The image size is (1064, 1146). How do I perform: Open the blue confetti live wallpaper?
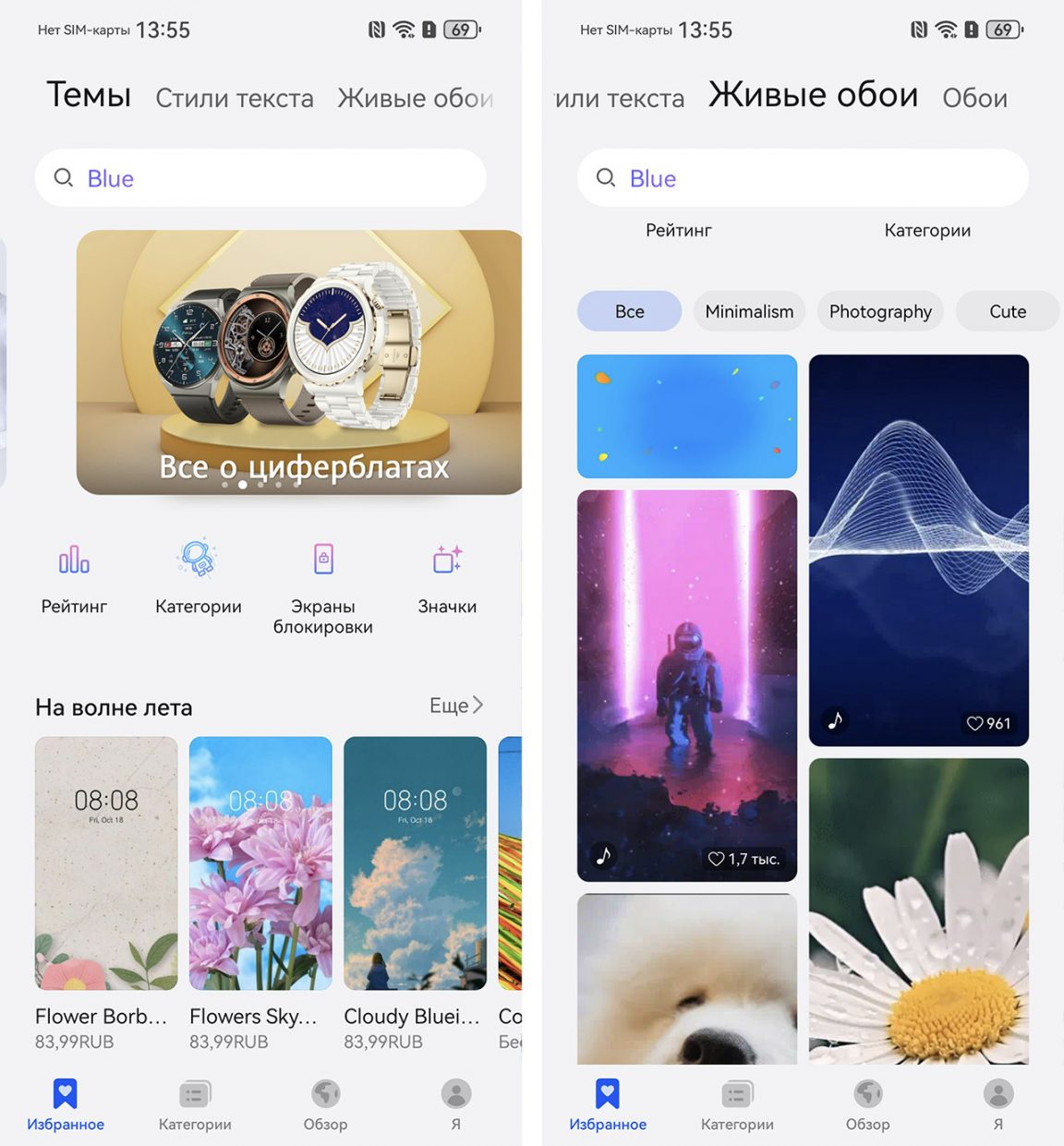coord(686,416)
